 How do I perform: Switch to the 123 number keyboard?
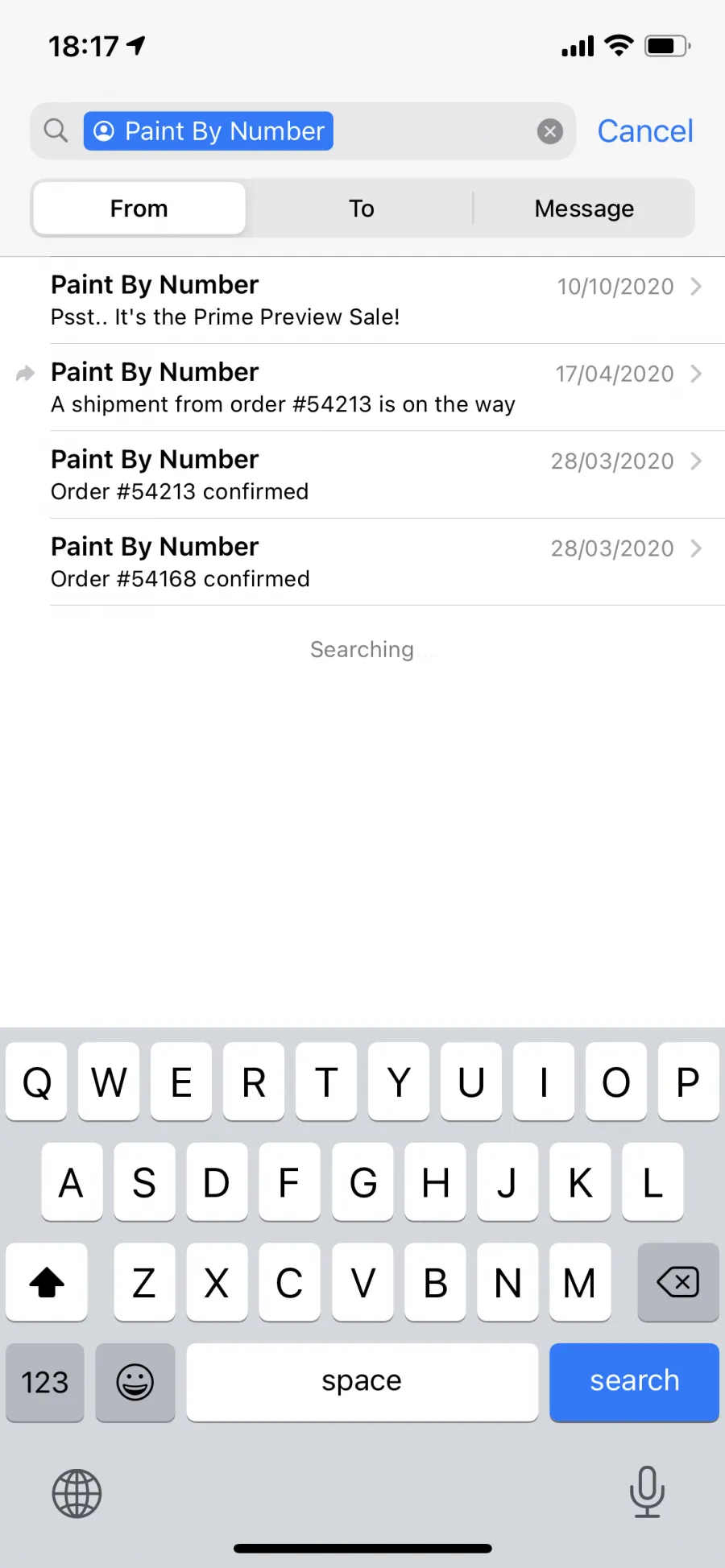pyautogui.click(x=45, y=1382)
